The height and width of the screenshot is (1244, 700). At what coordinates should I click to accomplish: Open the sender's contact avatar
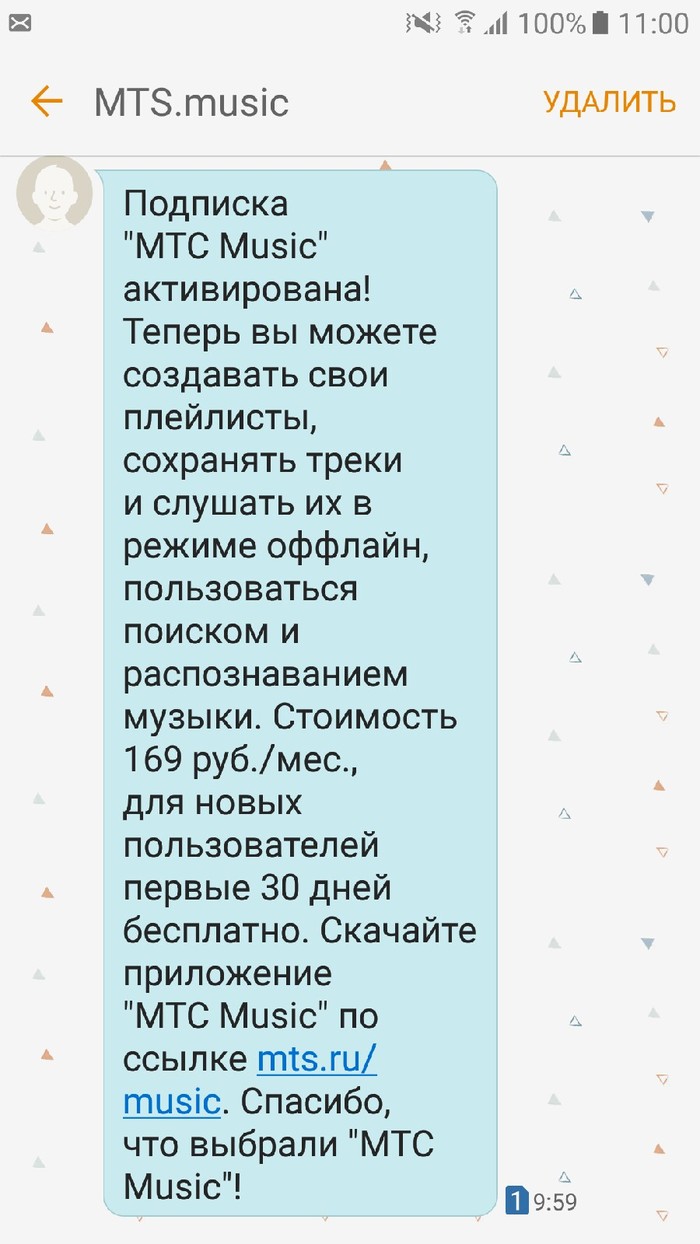[x=54, y=192]
